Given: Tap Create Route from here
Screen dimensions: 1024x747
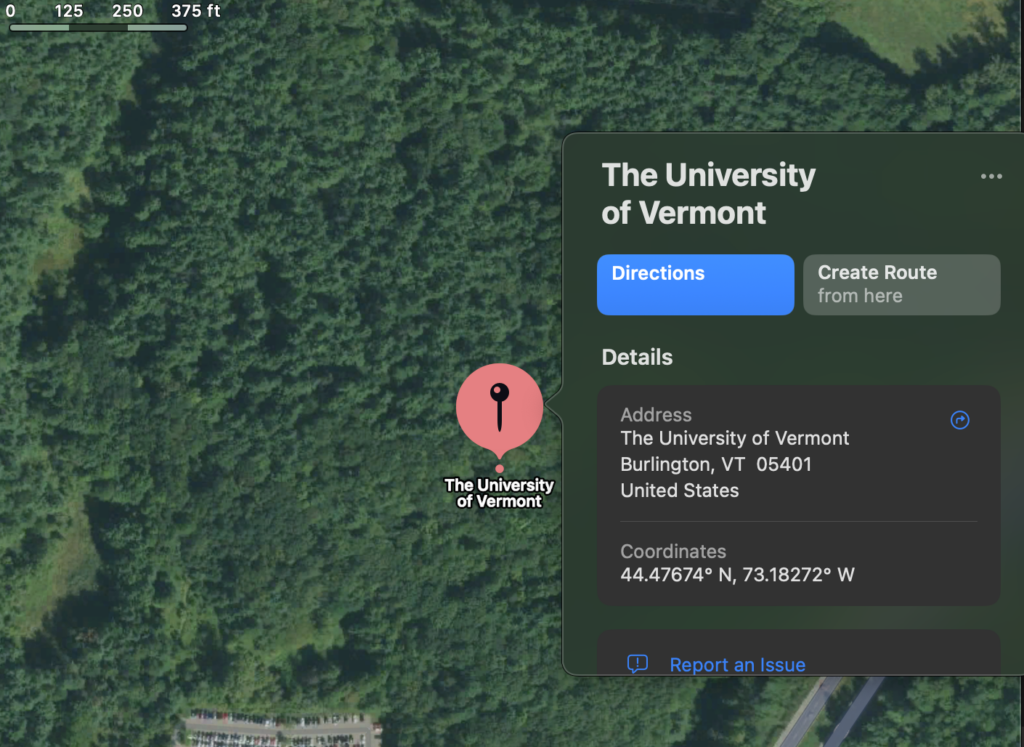Looking at the screenshot, I should (901, 284).
